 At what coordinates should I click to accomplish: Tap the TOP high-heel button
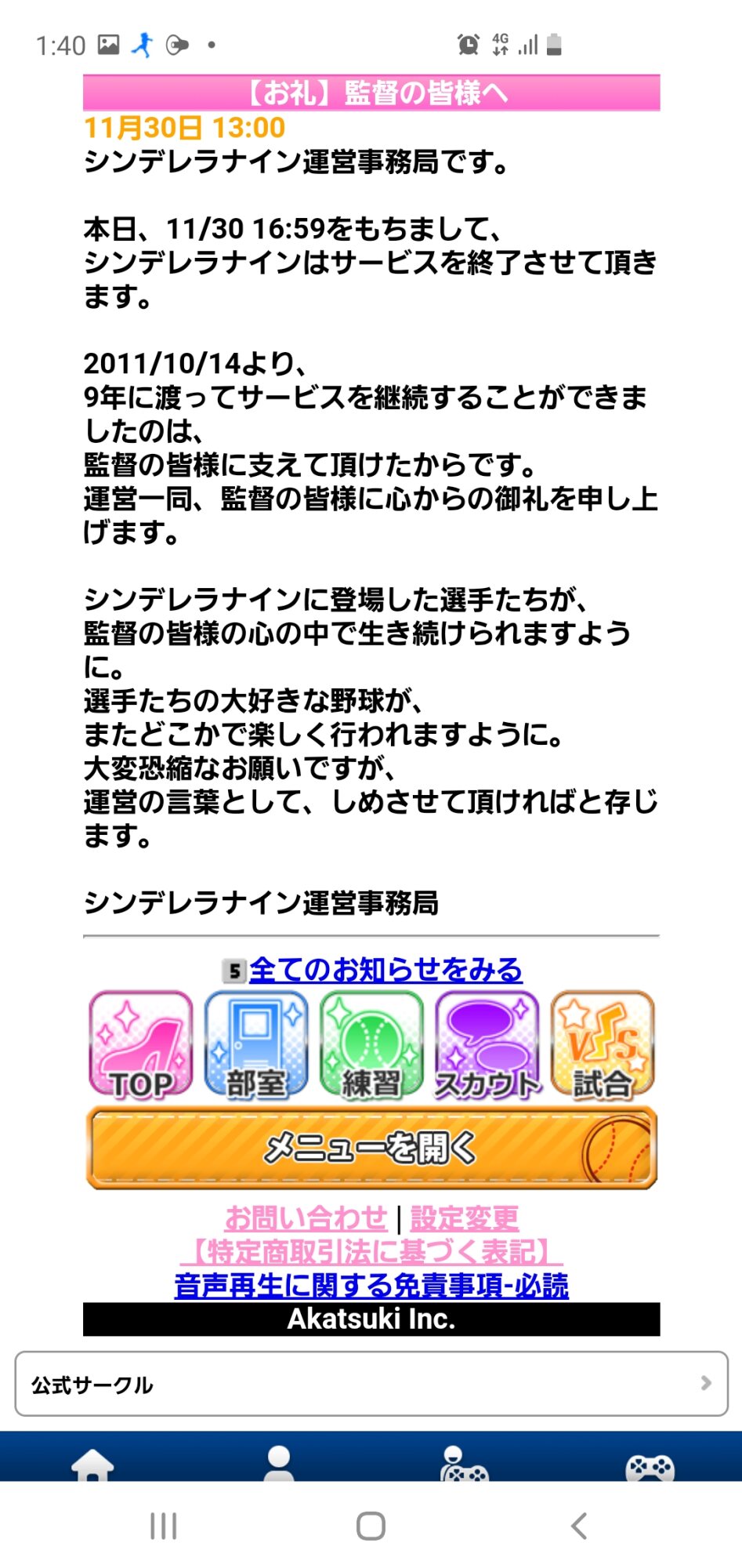141,1044
